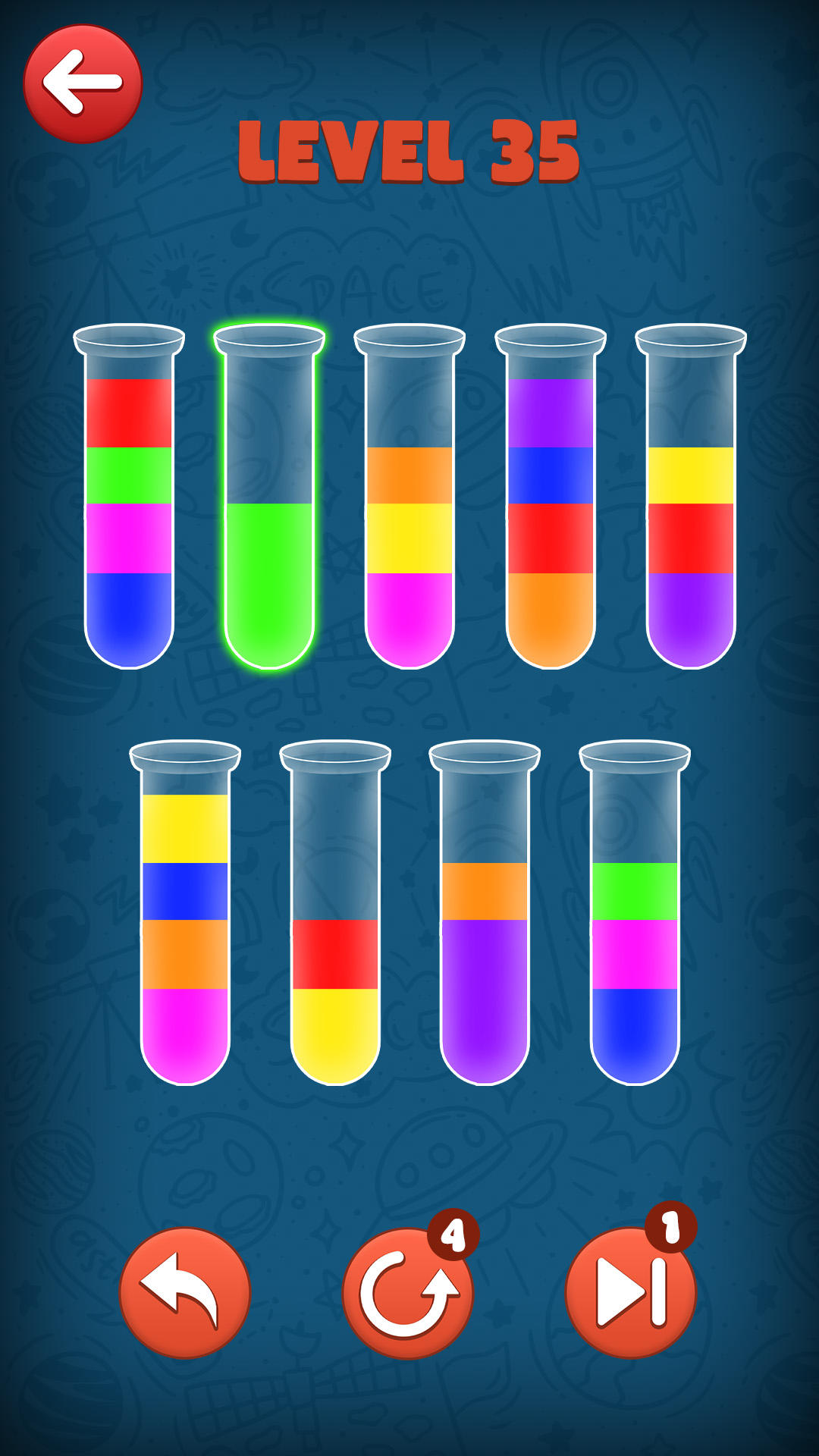Screen dimensions: 819x1456
Task: Select the tube with green, pink, and blue layers
Action: 635,913
